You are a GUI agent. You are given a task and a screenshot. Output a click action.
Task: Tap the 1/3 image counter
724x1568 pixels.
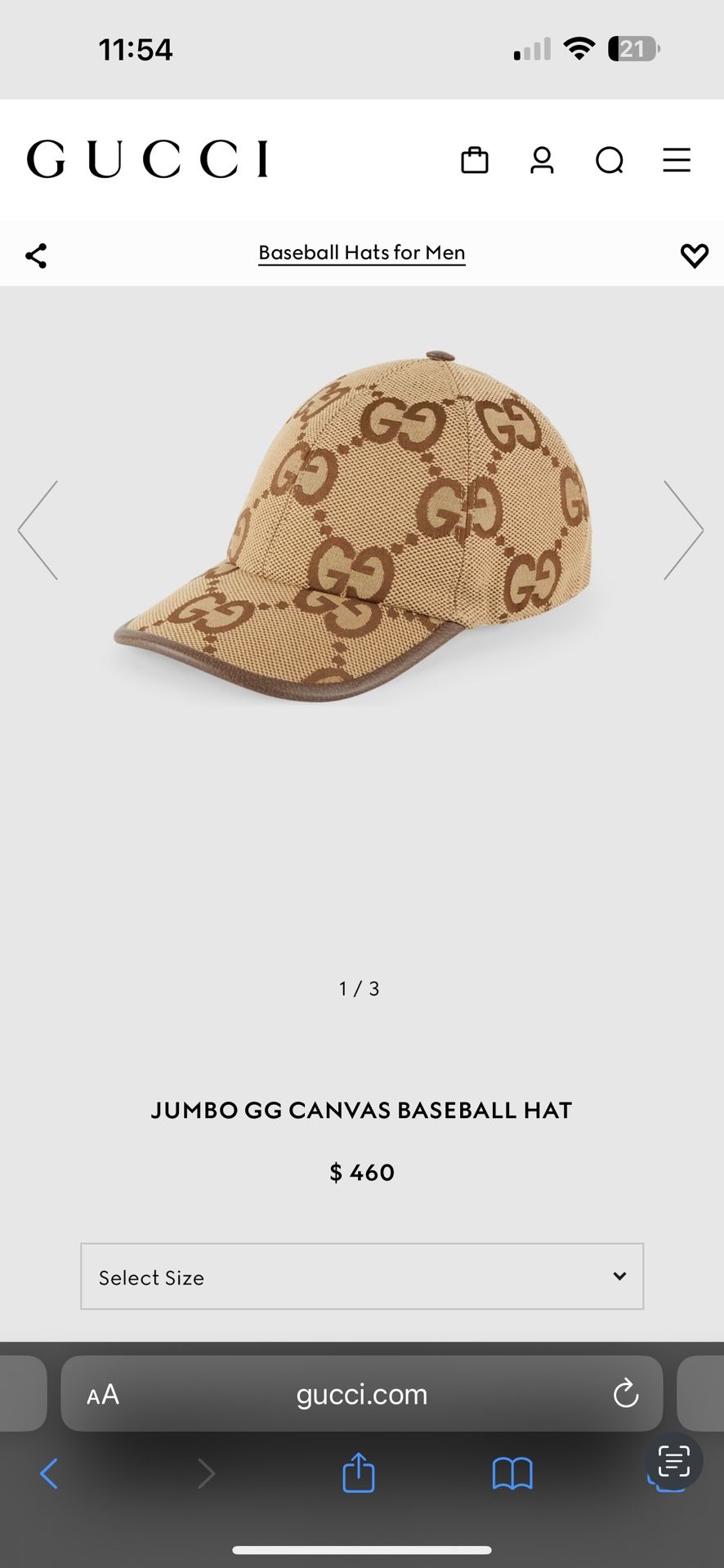(360, 987)
